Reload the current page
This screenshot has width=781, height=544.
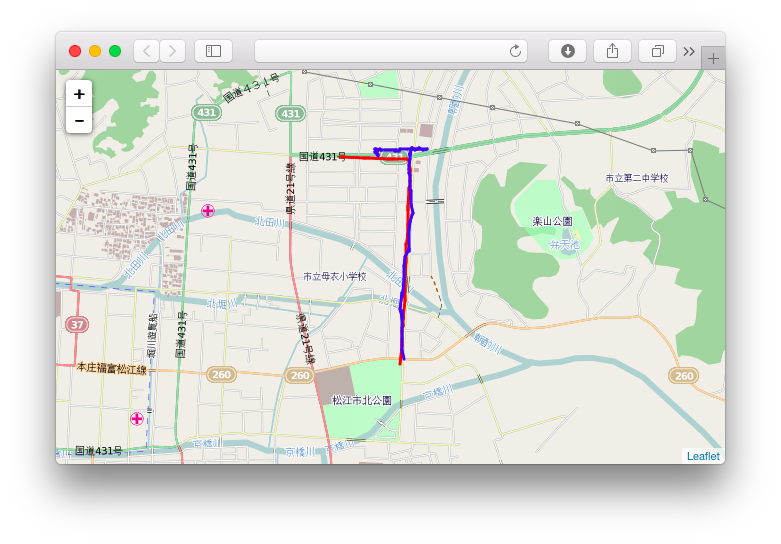click(516, 51)
